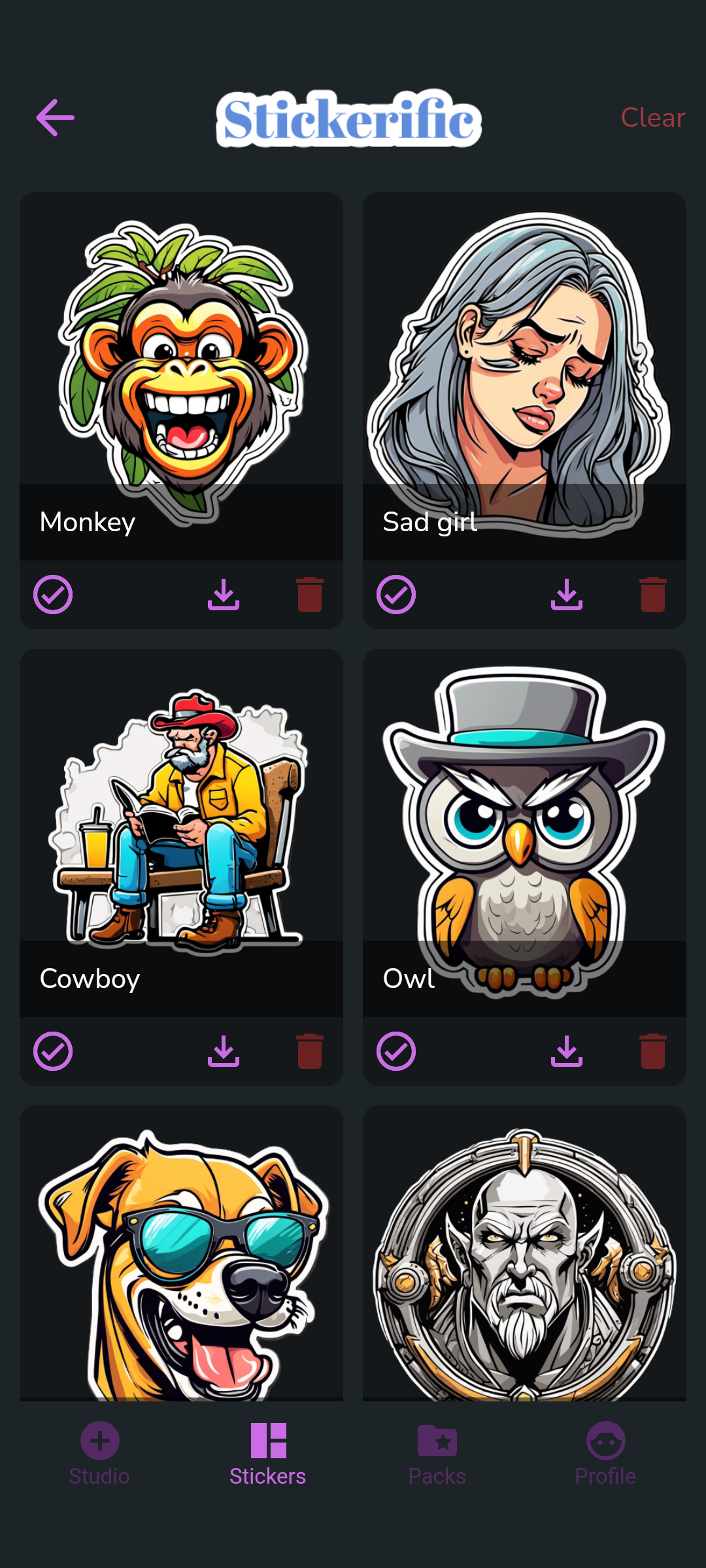The height and width of the screenshot is (1568, 706).
Task: Switch to the Packs tab
Action: (x=437, y=1454)
